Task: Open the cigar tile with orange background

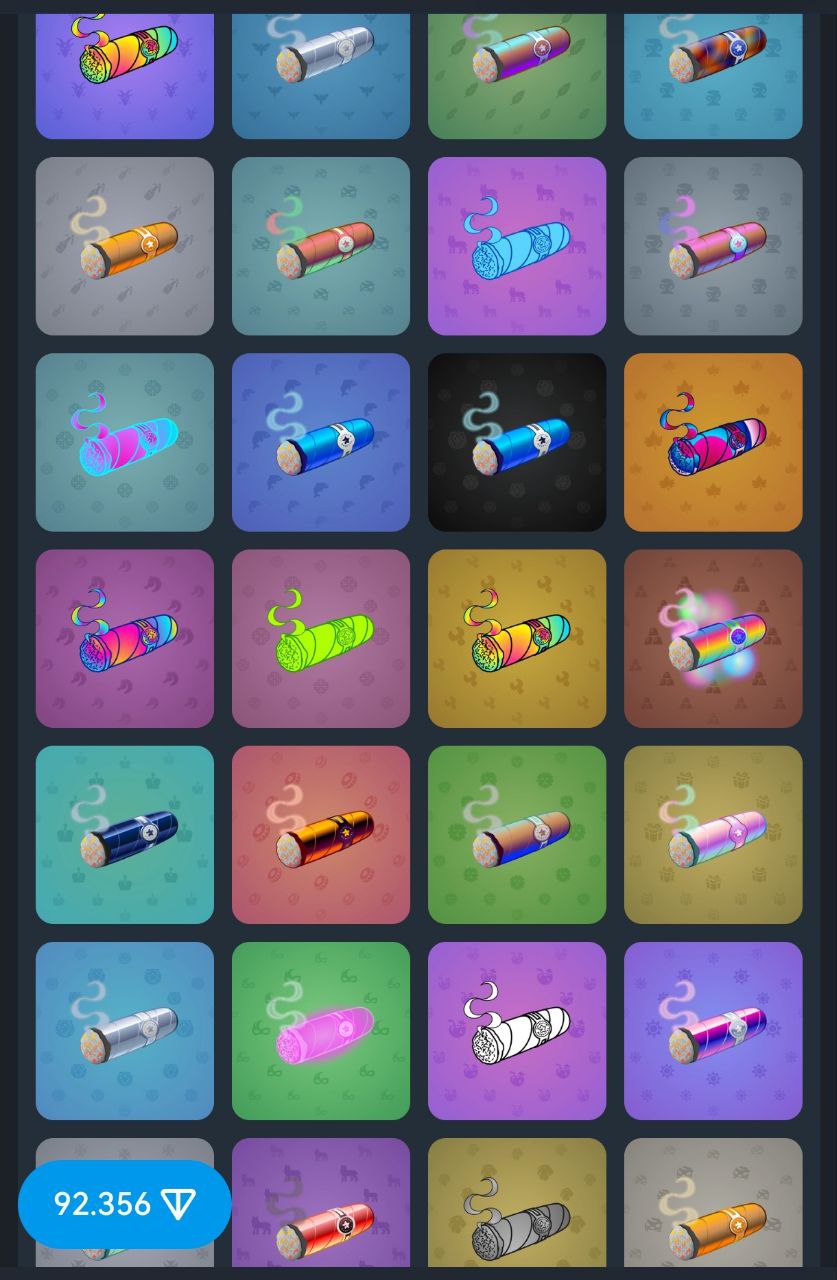Action: point(713,442)
